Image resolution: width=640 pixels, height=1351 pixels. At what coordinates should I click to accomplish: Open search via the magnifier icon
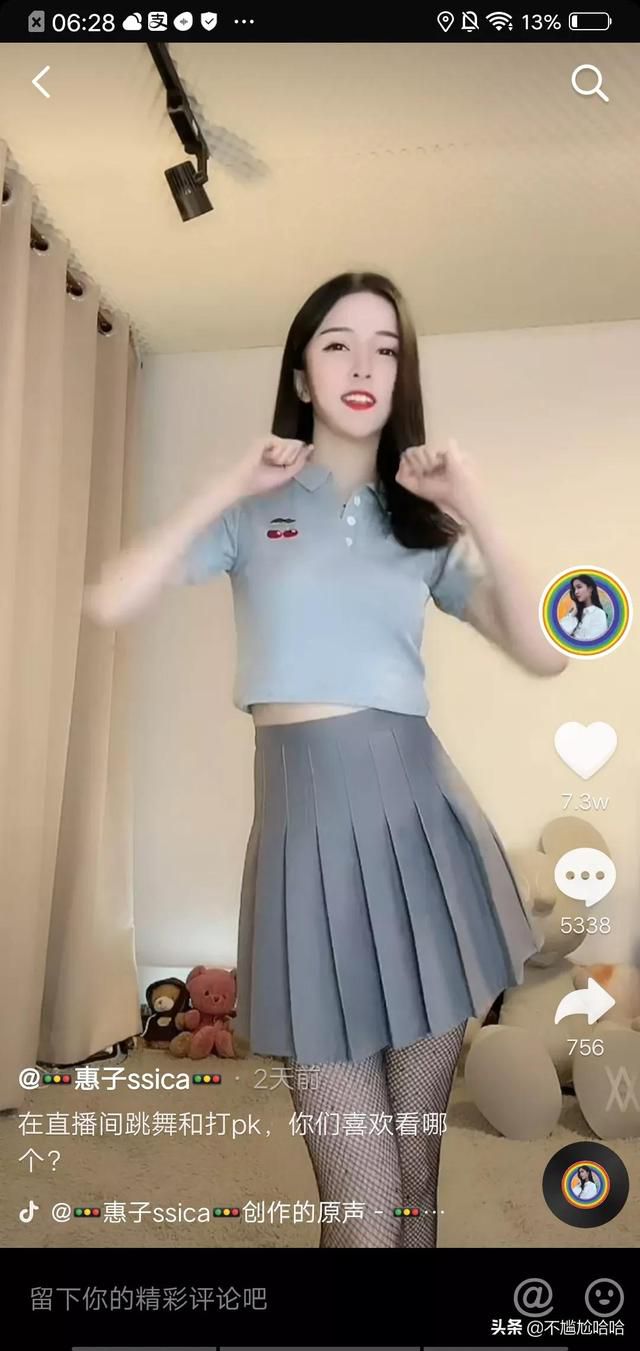click(x=590, y=84)
